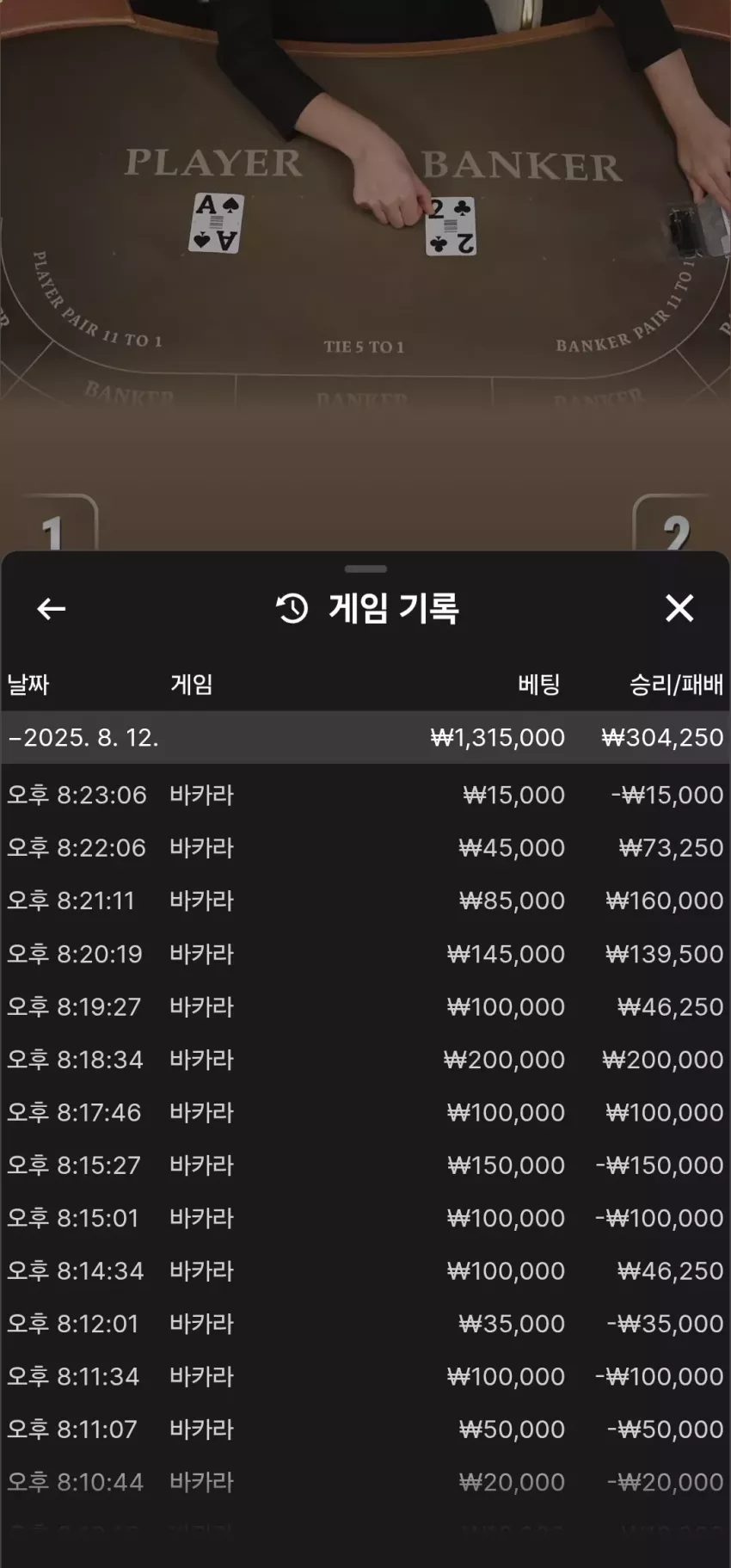Close the game history panel

pos(679,608)
